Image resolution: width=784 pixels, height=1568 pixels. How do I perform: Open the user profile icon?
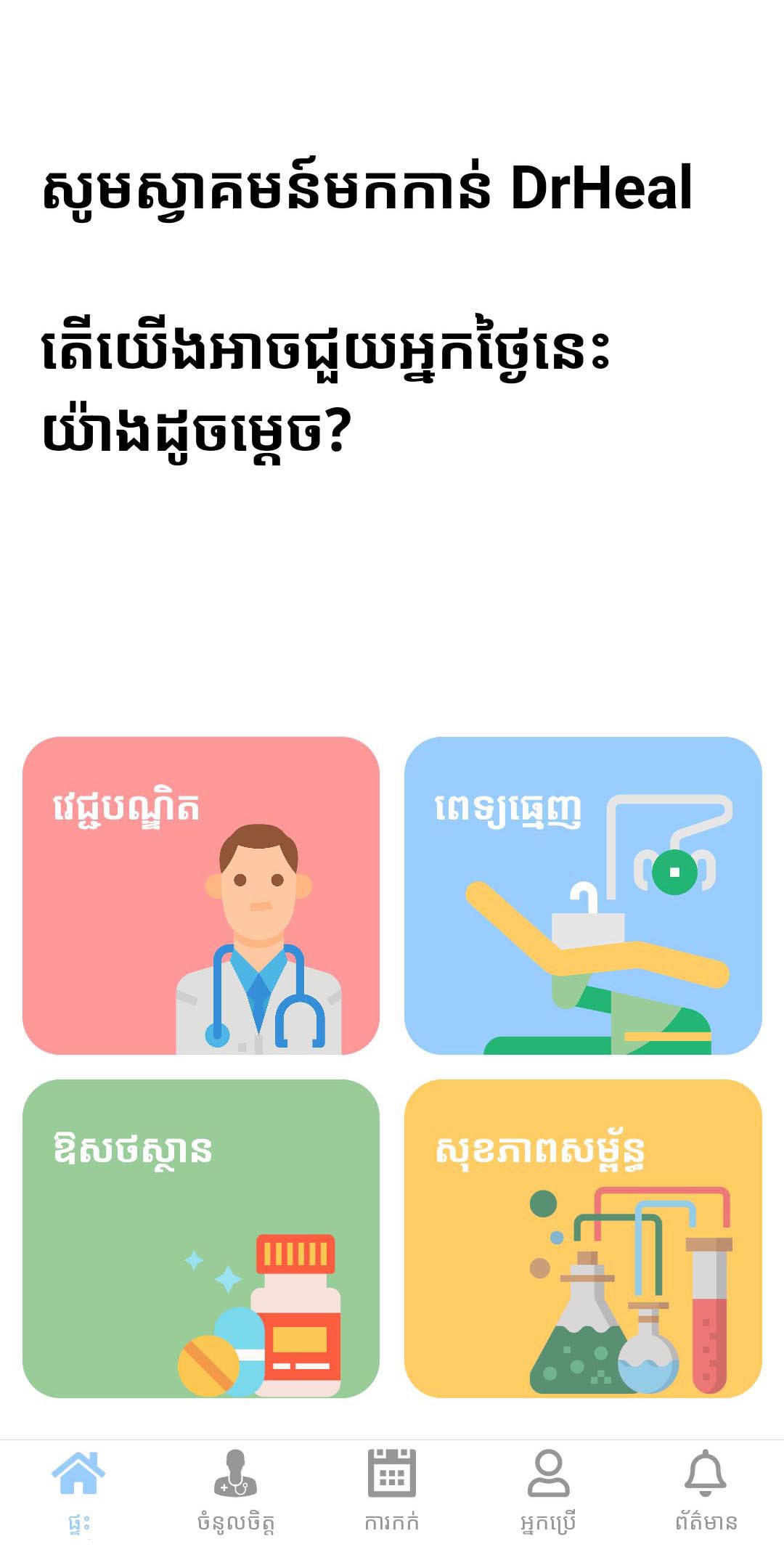coord(550,1466)
